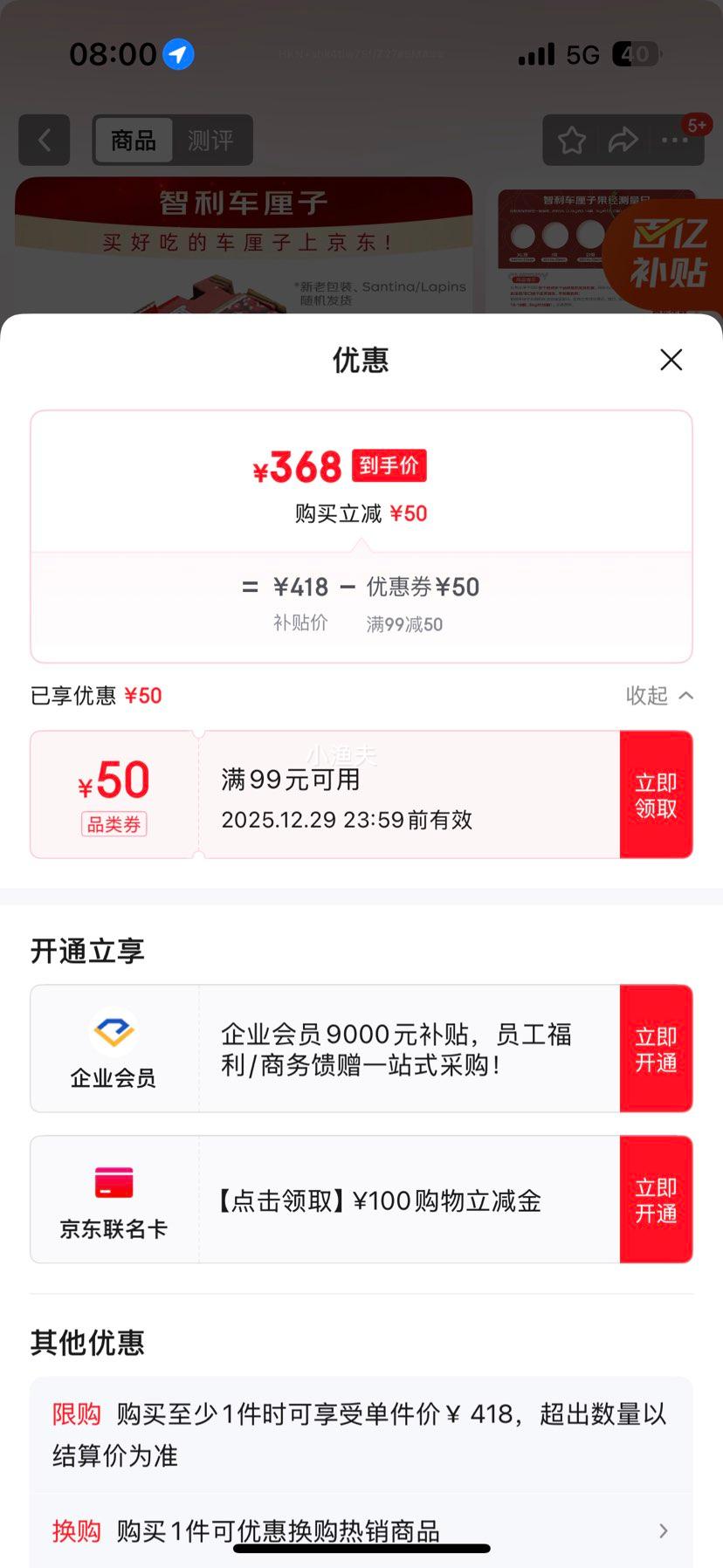This screenshot has width=723, height=1568.
Task: Tap the share icon at top right
Action: tap(623, 139)
